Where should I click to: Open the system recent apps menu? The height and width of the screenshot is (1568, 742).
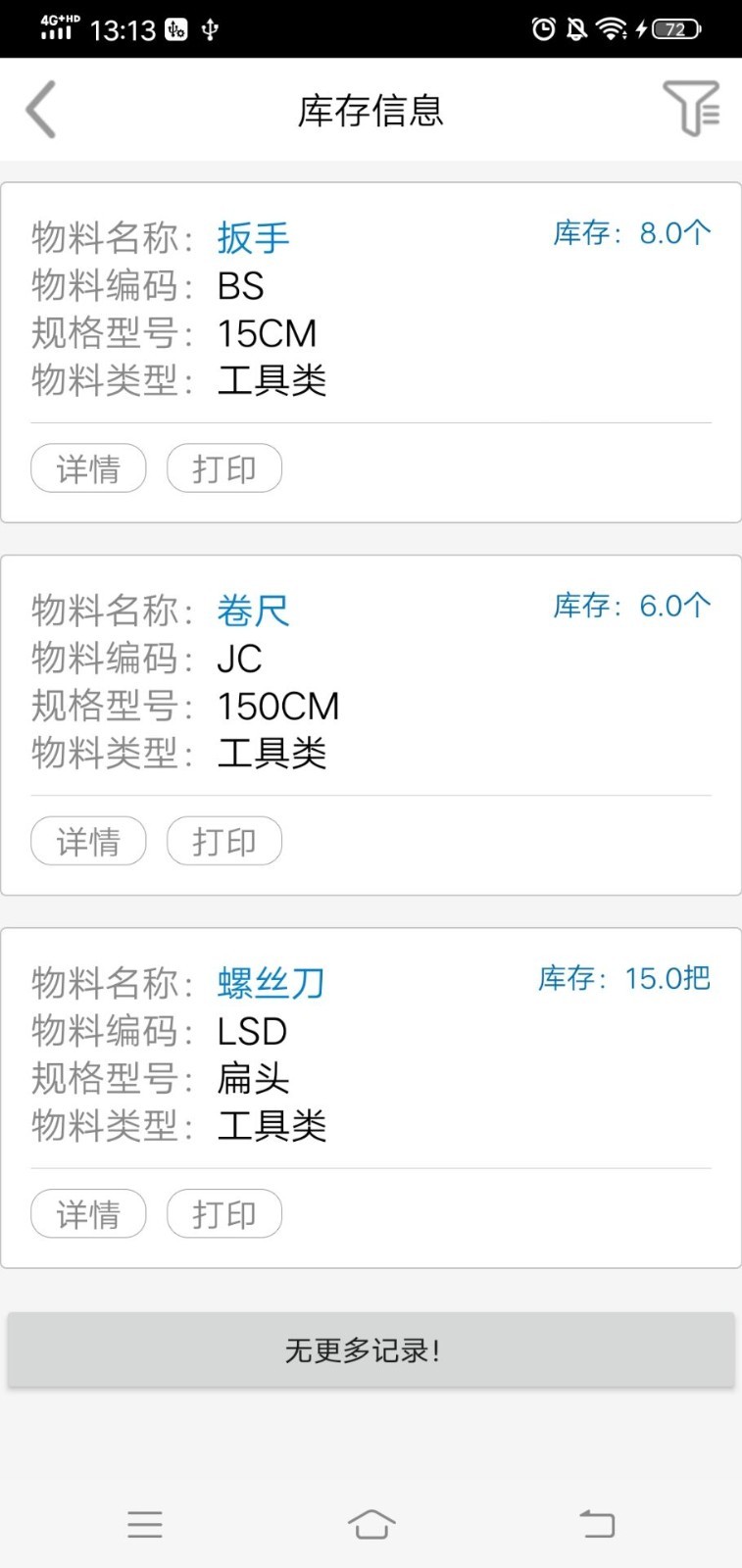click(145, 1524)
